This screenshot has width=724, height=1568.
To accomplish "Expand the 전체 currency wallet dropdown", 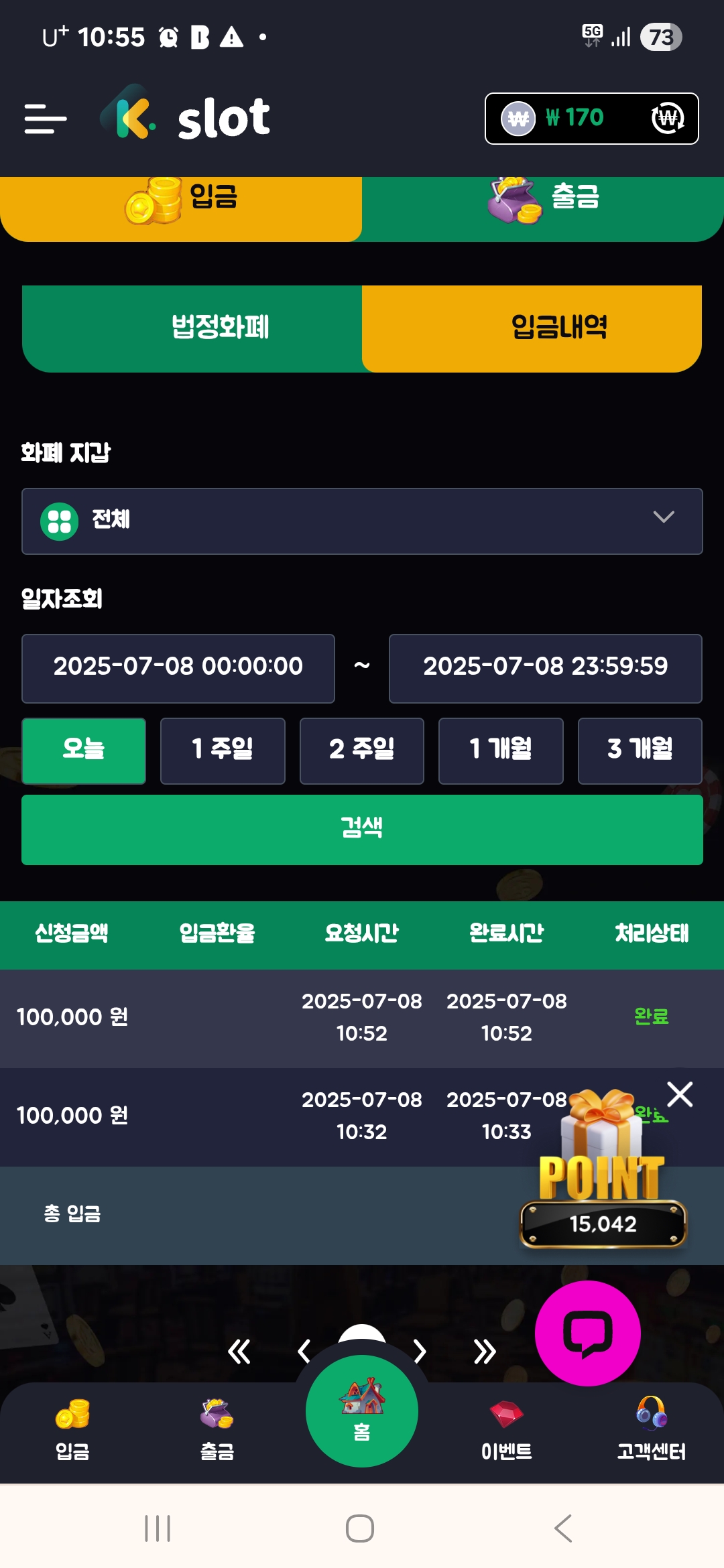I will pos(362,521).
